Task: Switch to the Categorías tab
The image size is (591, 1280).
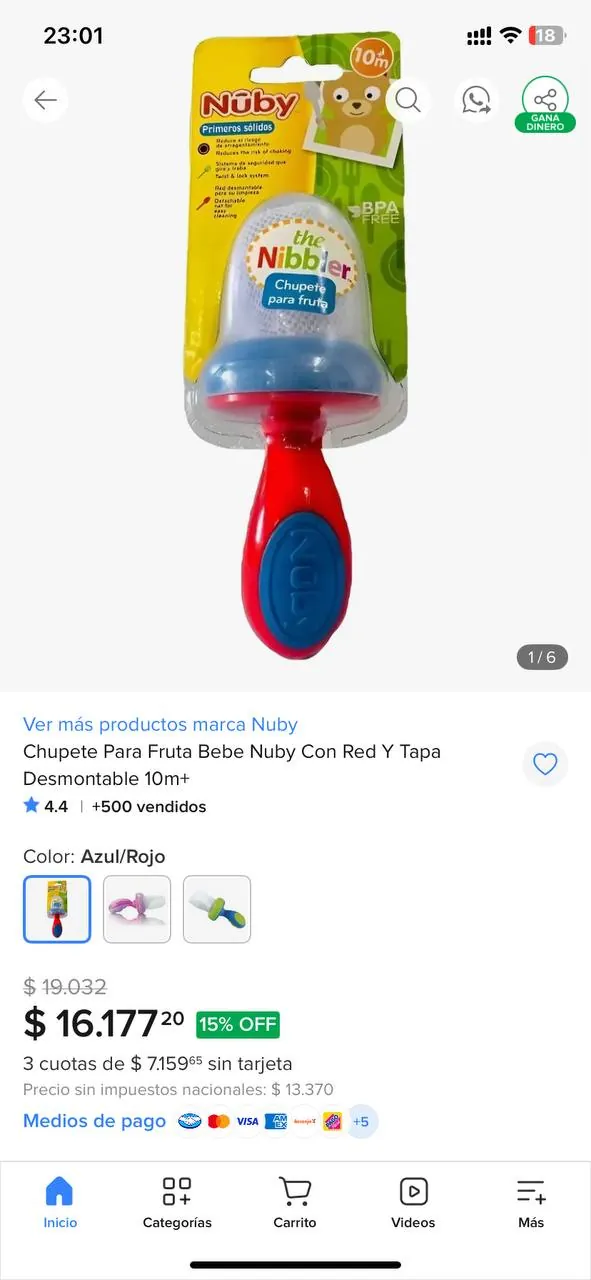Action: click(x=177, y=1203)
